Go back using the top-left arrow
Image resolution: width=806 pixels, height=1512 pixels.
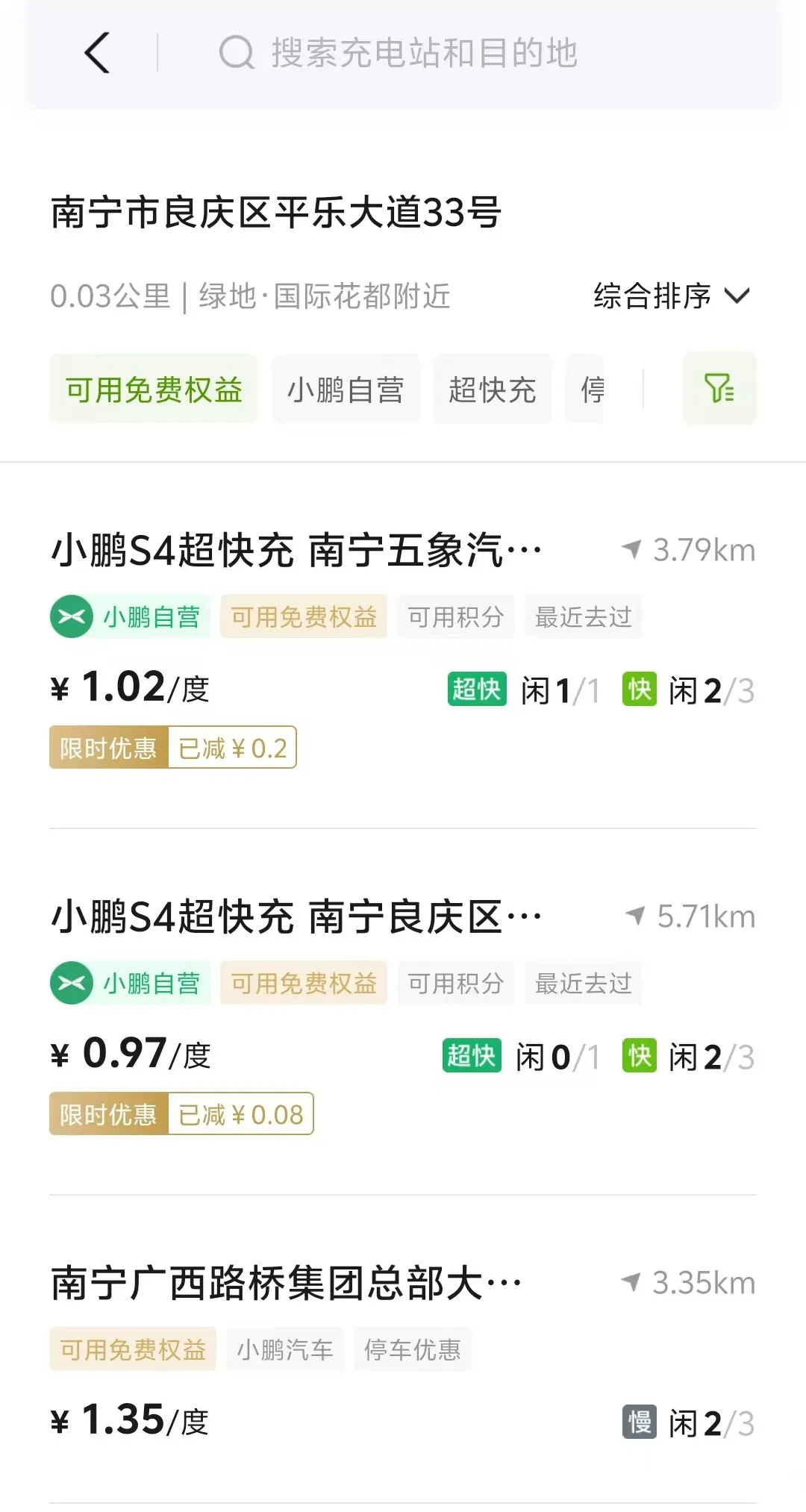(98, 53)
